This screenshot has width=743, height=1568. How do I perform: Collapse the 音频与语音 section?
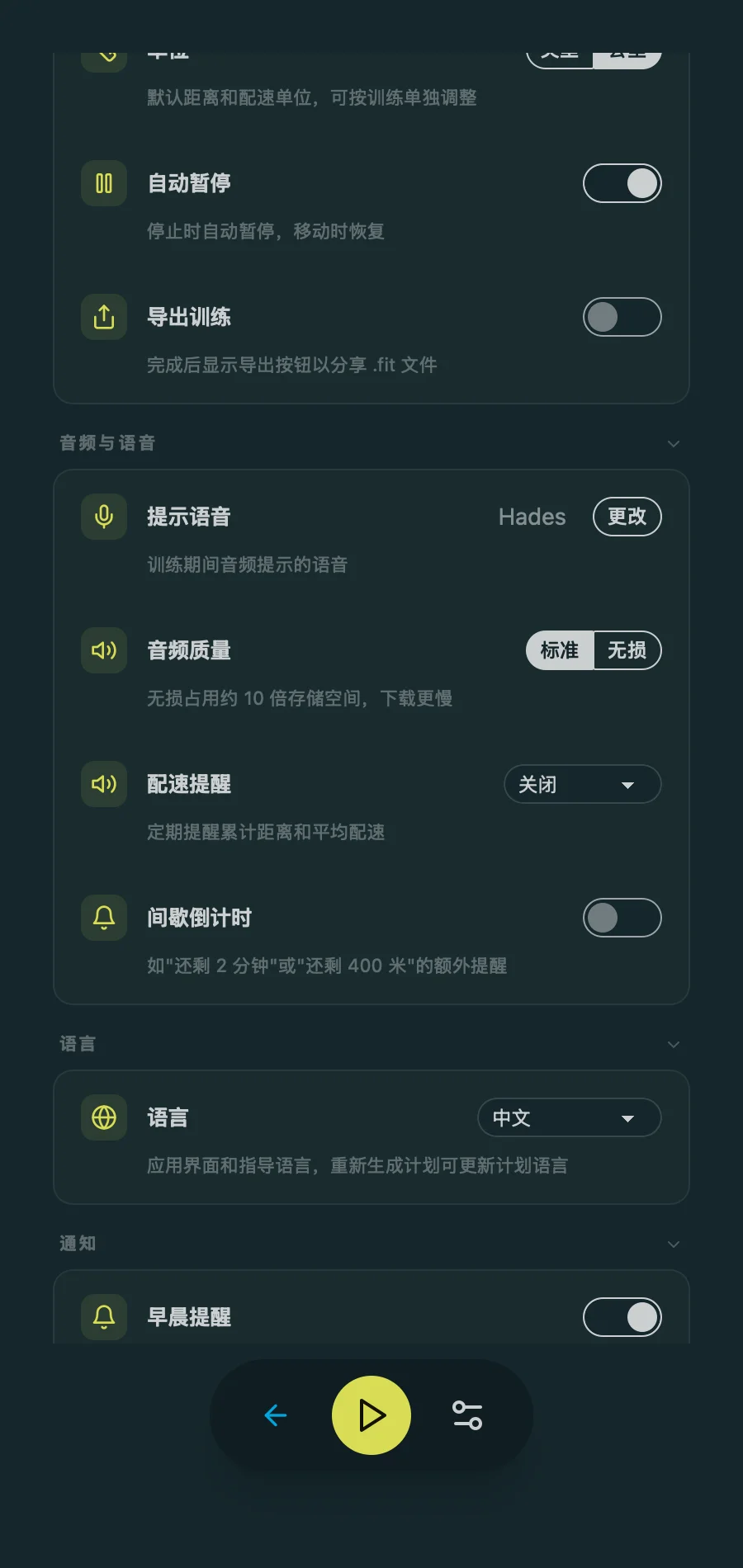[674, 443]
